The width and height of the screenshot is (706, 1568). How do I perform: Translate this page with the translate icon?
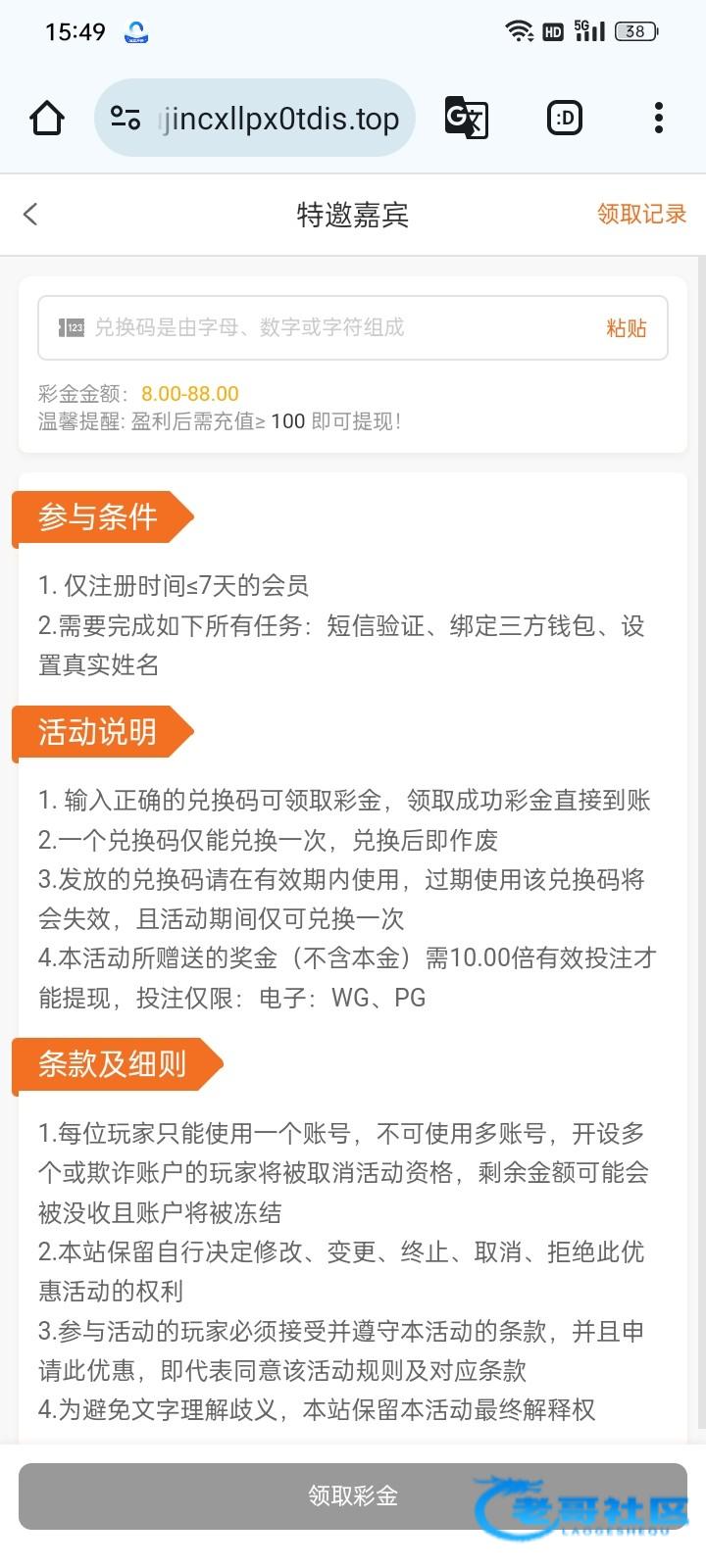click(x=467, y=119)
